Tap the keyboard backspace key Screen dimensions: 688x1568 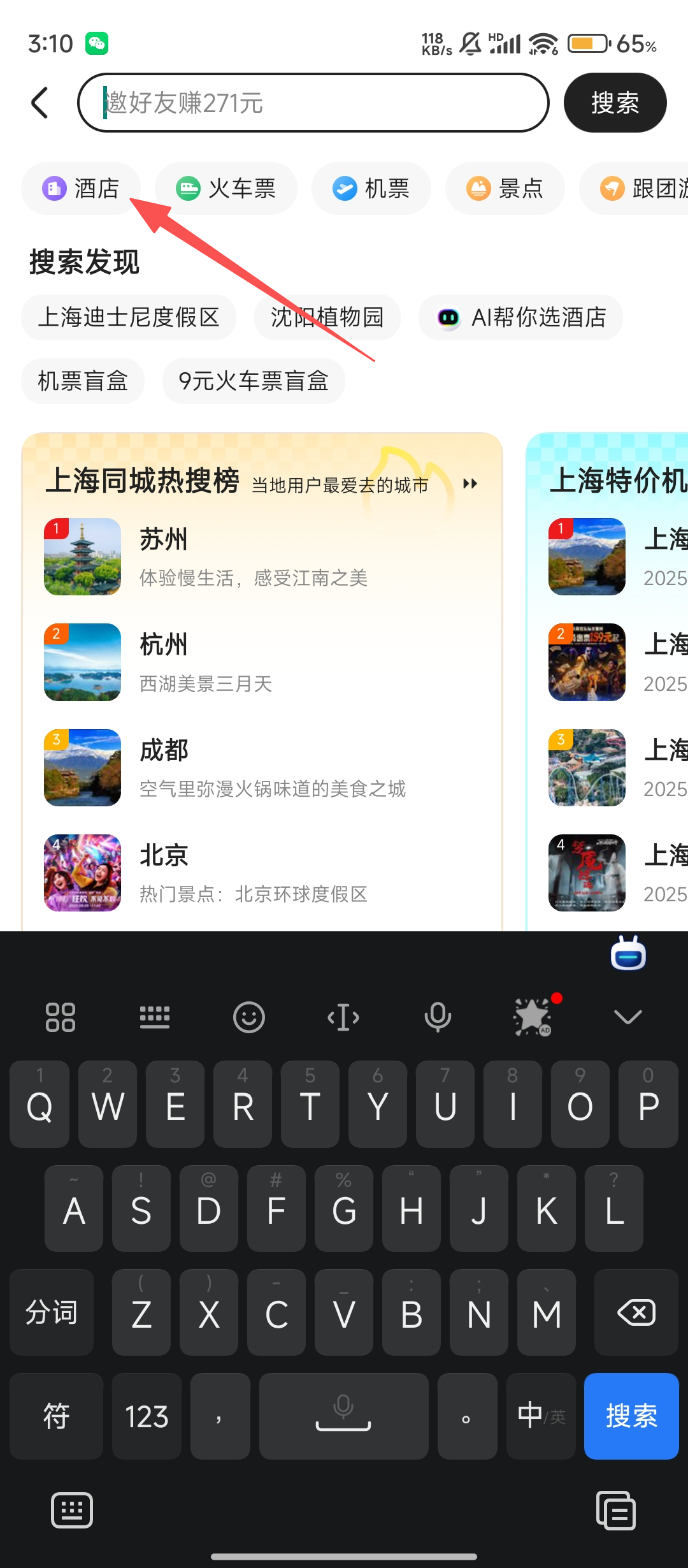tap(636, 1312)
